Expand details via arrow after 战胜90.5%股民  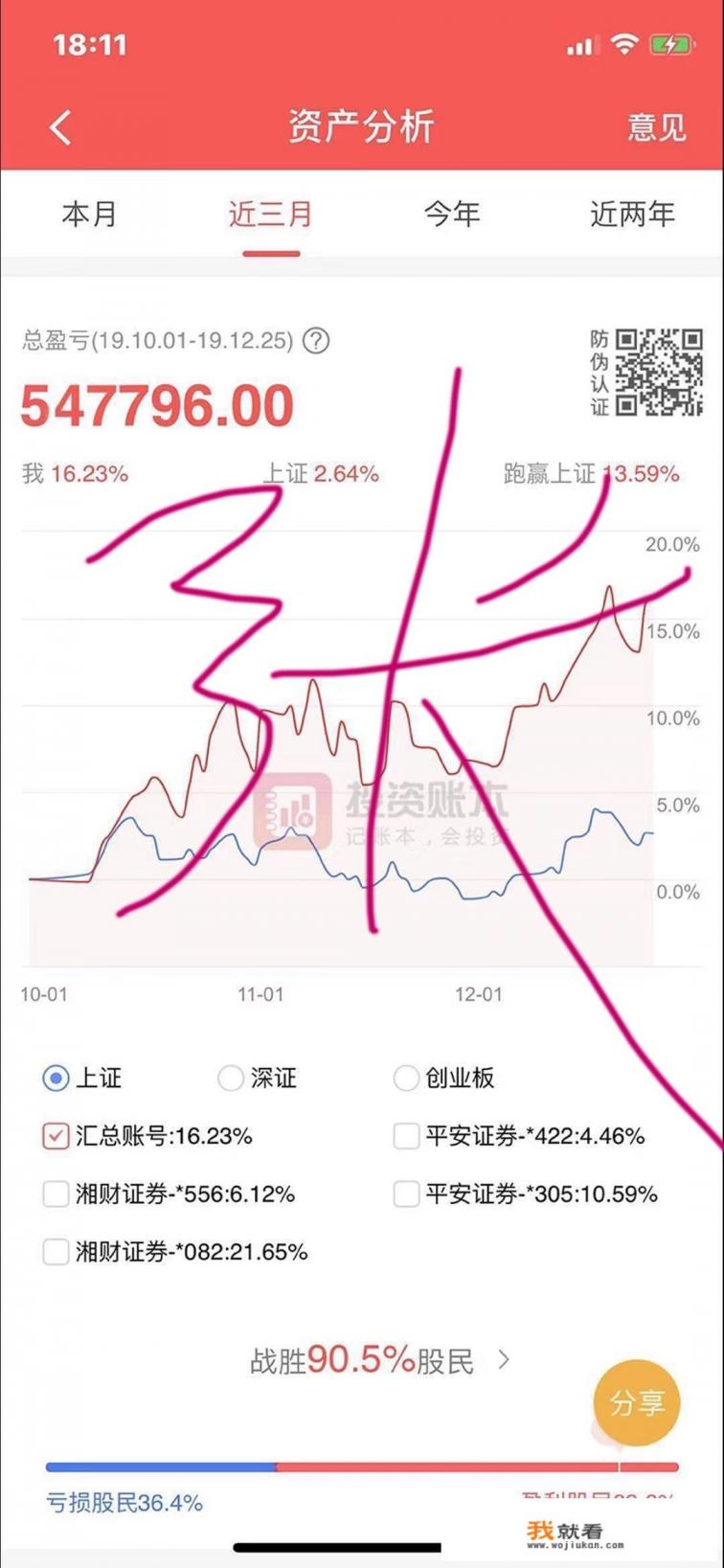[503, 1359]
